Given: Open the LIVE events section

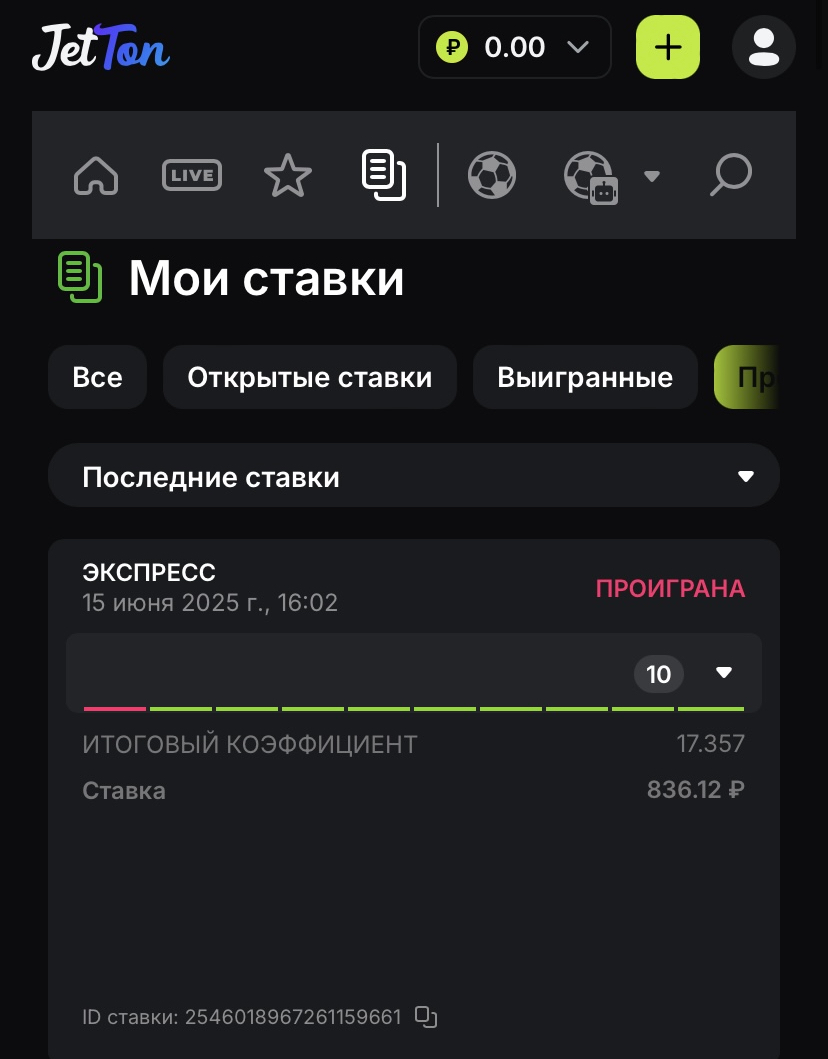Looking at the screenshot, I should point(192,176).
